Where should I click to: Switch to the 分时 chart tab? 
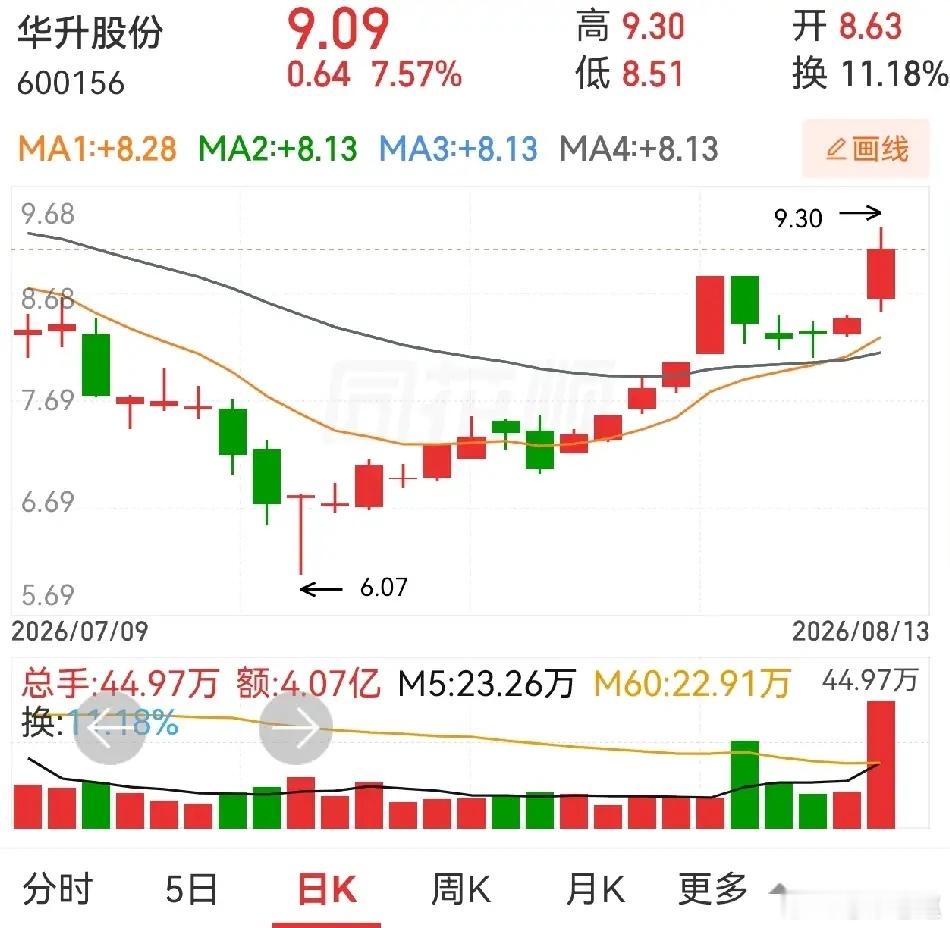coord(58,889)
